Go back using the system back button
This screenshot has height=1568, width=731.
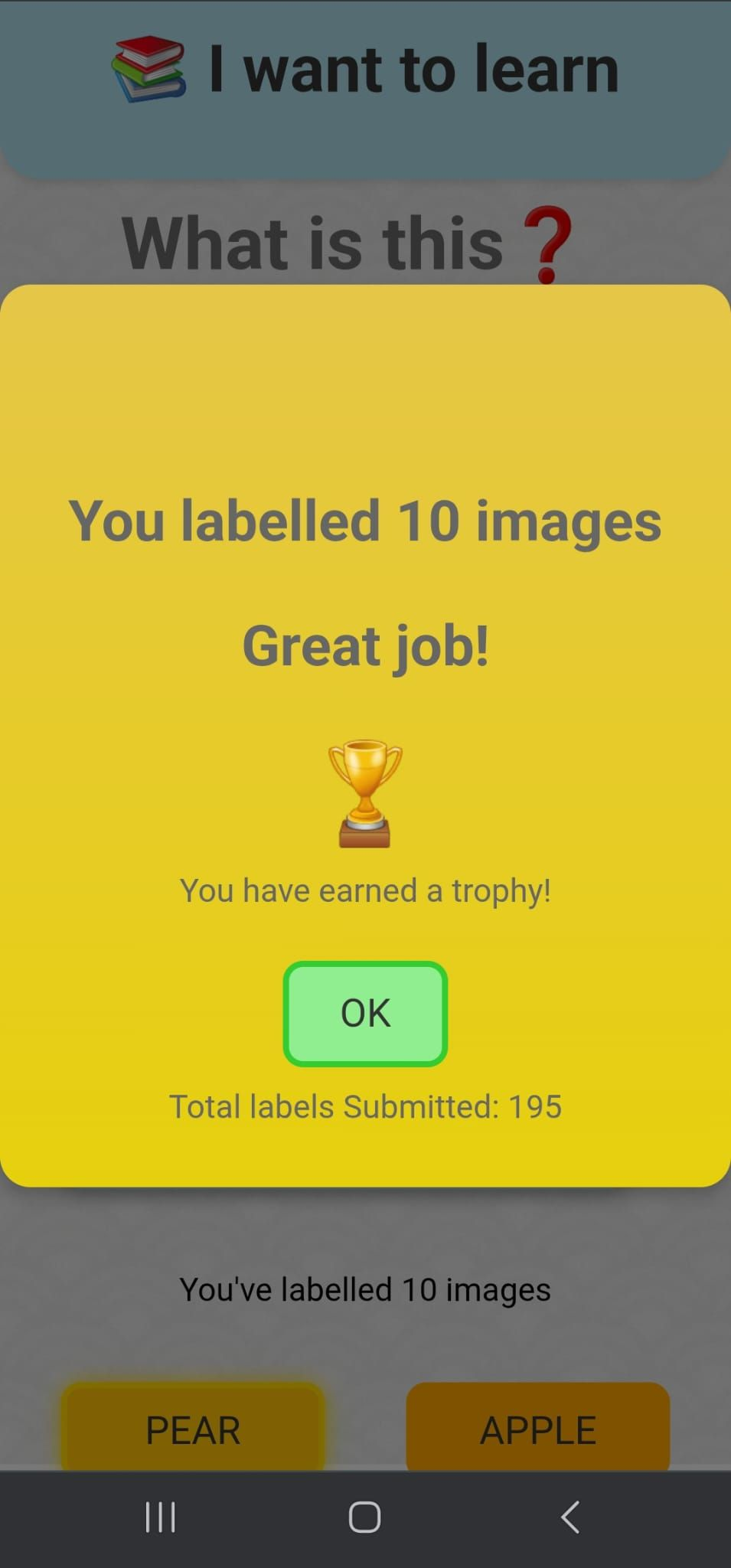coord(569,1517)
